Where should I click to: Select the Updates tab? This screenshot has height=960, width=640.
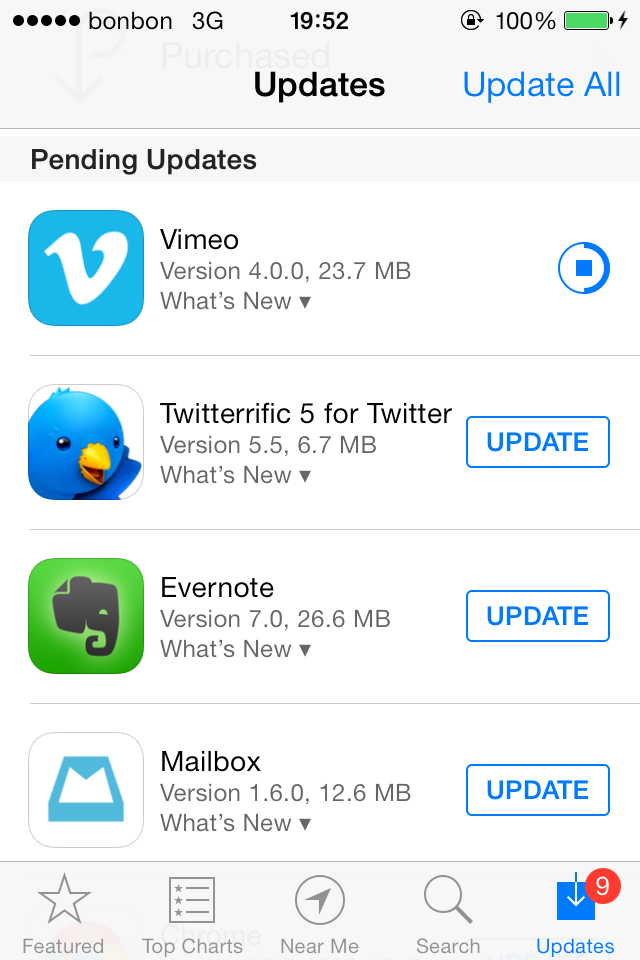point(575,914)
